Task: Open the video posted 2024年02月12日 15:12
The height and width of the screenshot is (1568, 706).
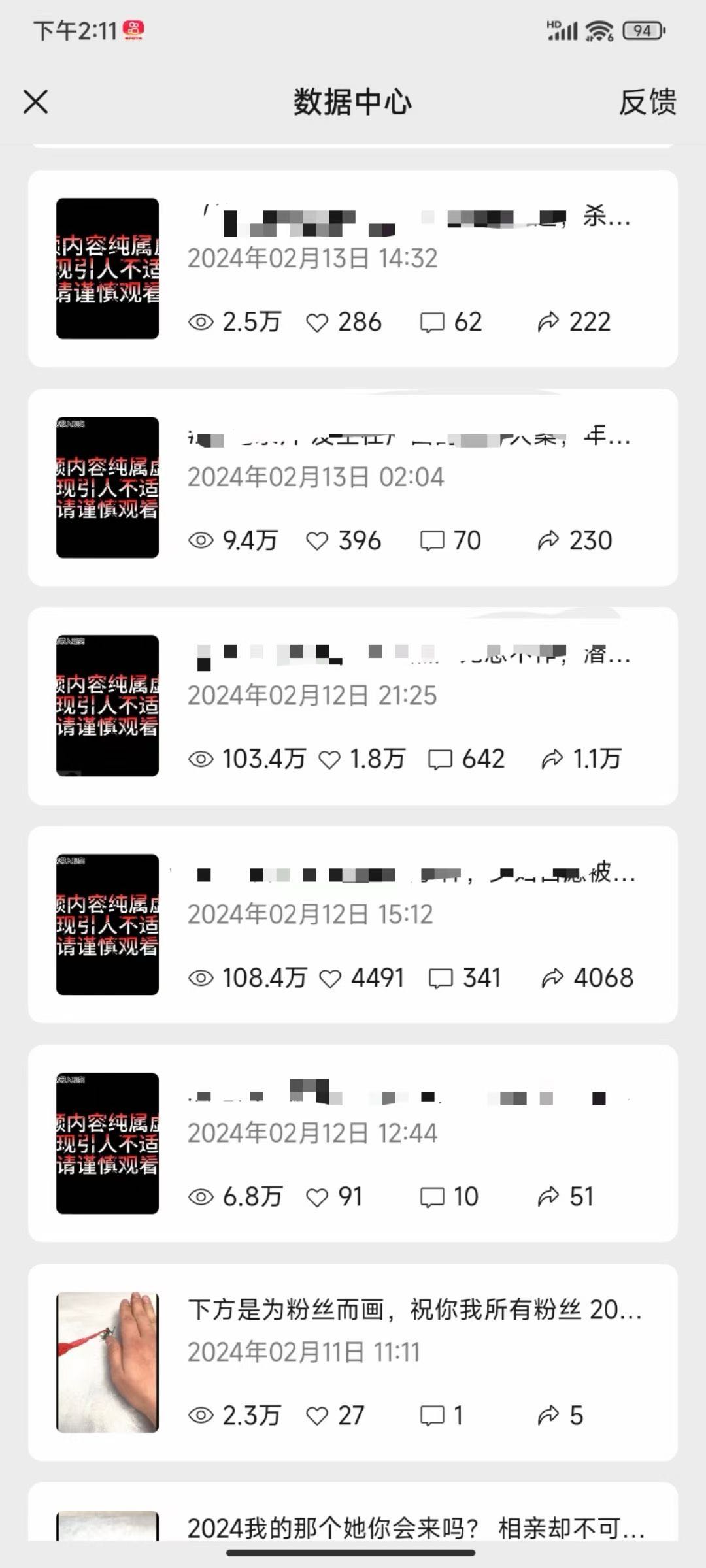Action: [x=353, y=924]
